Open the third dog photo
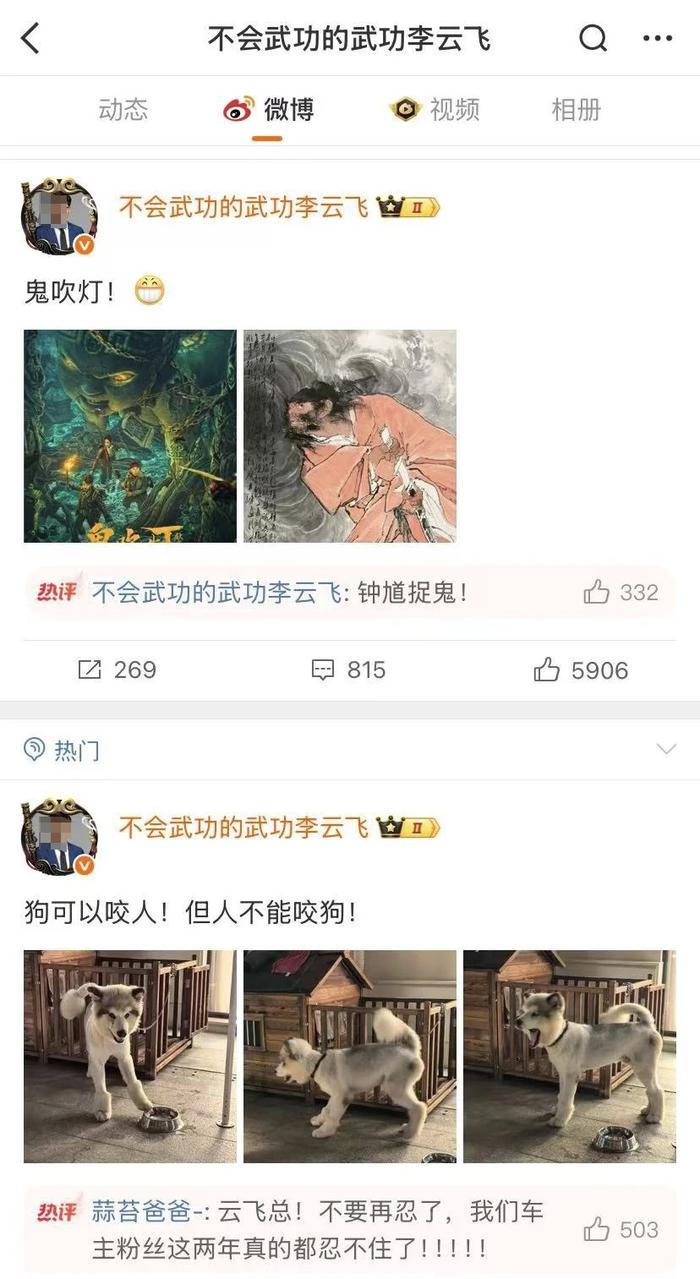The height and width of the screenshot is (1279, 700). [569, 1056]
